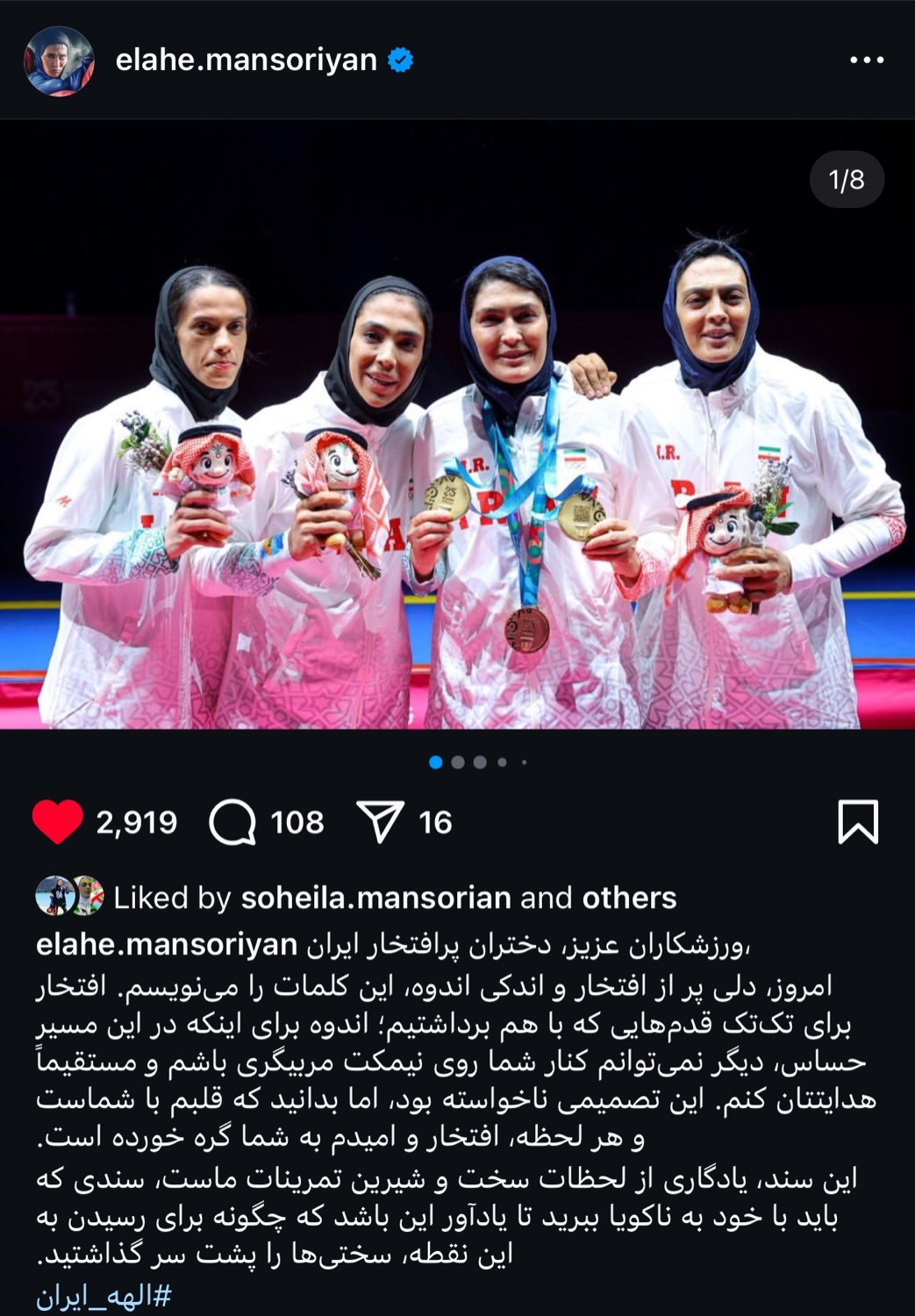The height and width of the screenshot is (1316, 915).
Task: Share the post using the paper plane icon
Action: 379,819
